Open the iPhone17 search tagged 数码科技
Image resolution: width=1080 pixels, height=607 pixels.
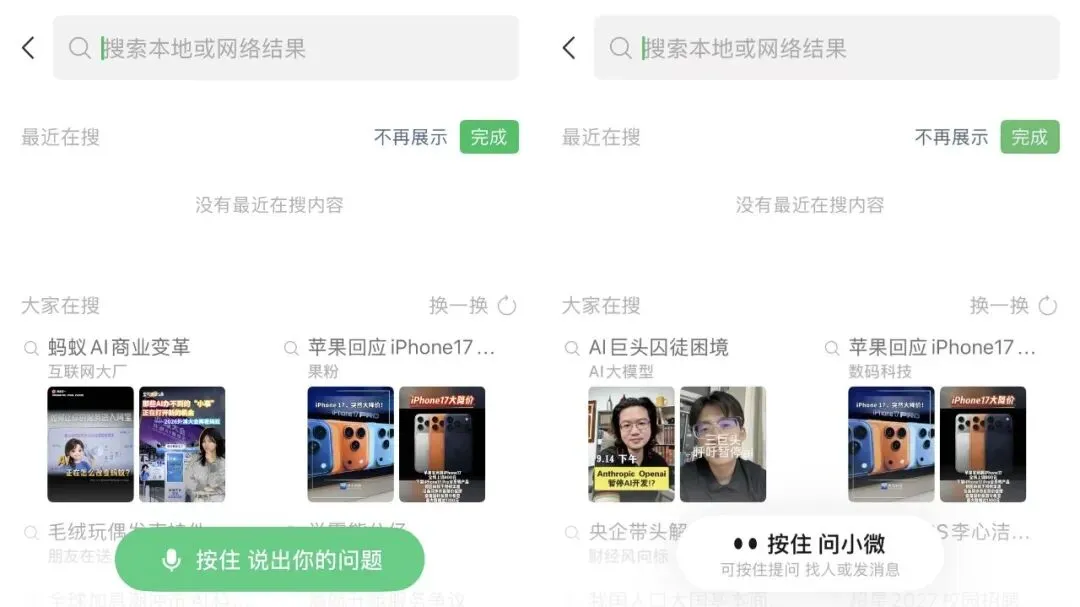tap(942, 347)
